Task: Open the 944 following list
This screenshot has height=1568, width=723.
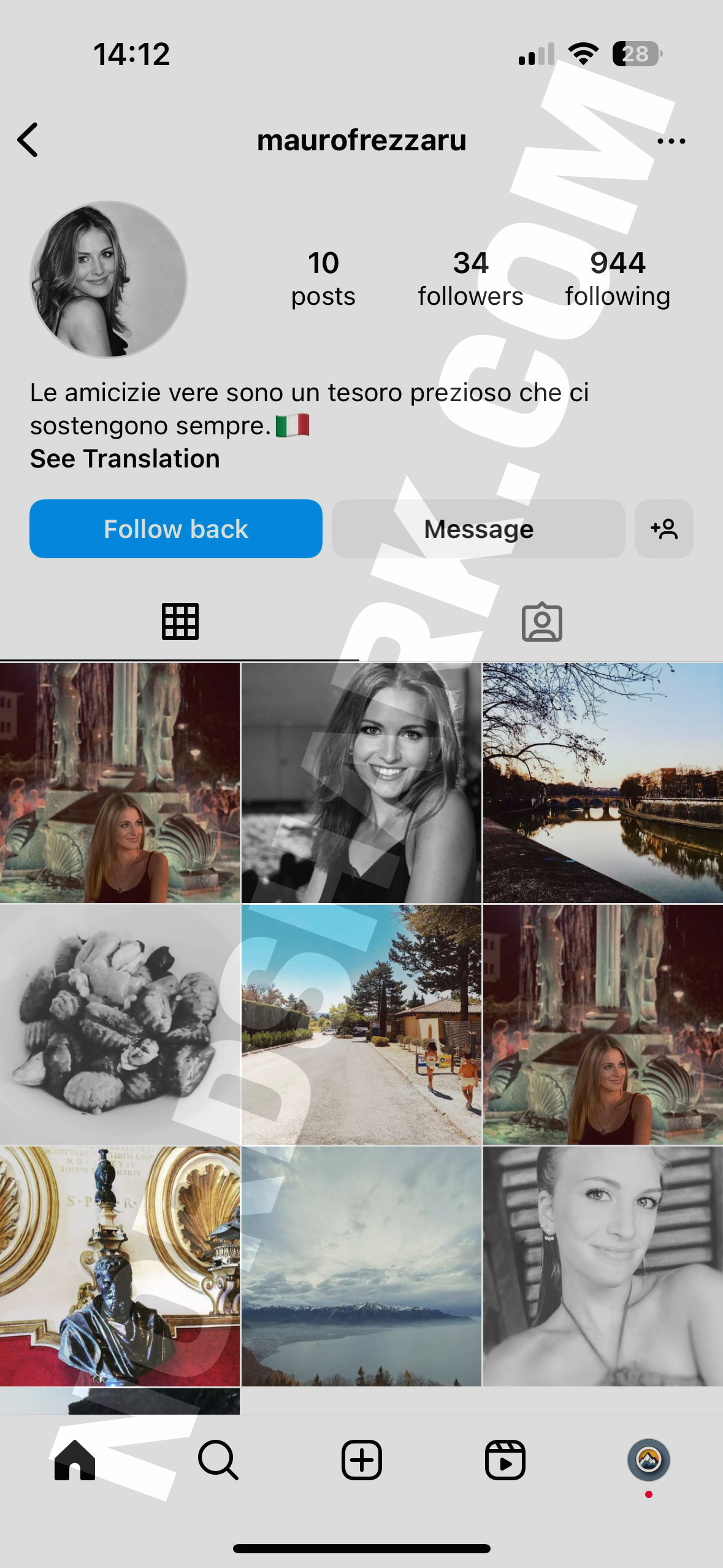Action: tap(617, 279)
